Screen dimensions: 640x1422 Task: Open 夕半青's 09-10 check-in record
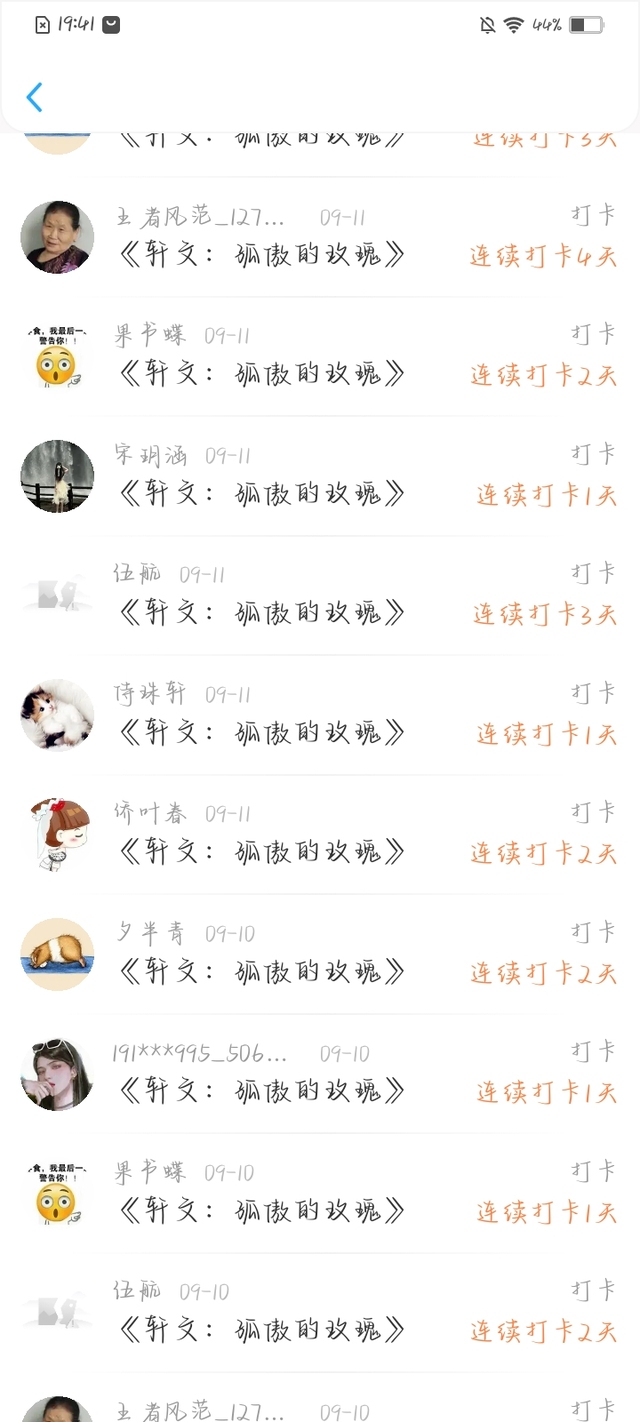[320, 954]
